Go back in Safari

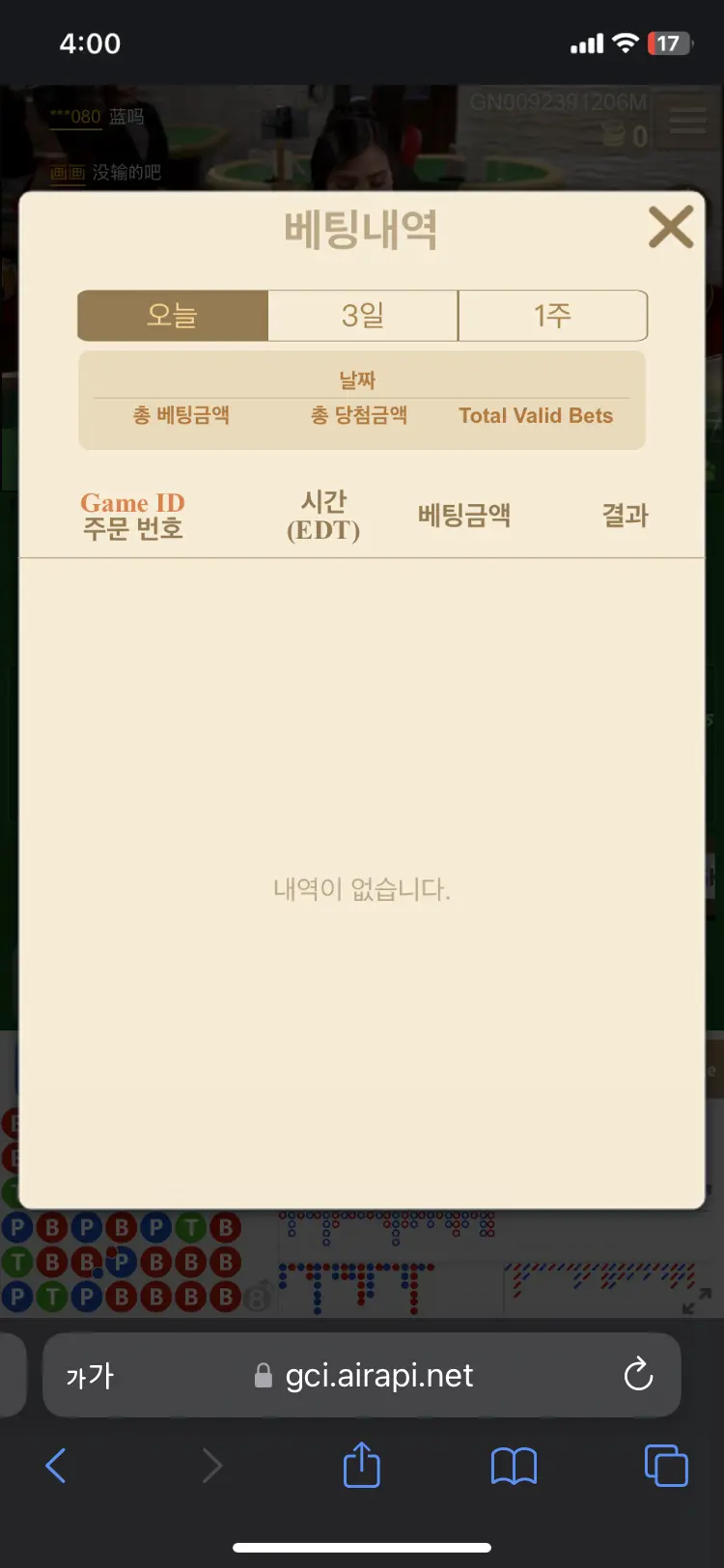[x=56, y=1467]
